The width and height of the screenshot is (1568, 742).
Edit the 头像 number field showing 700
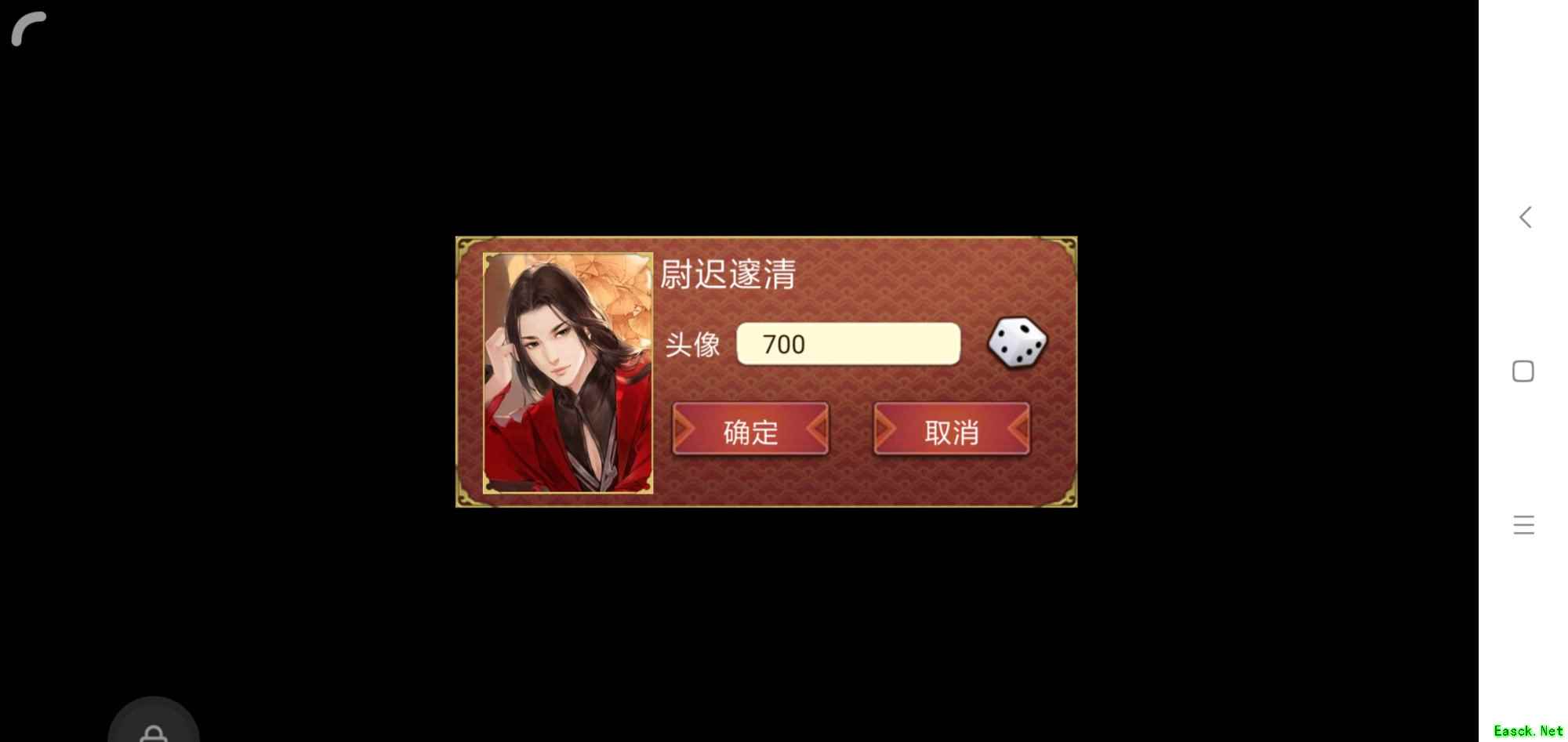pos(848,344)
